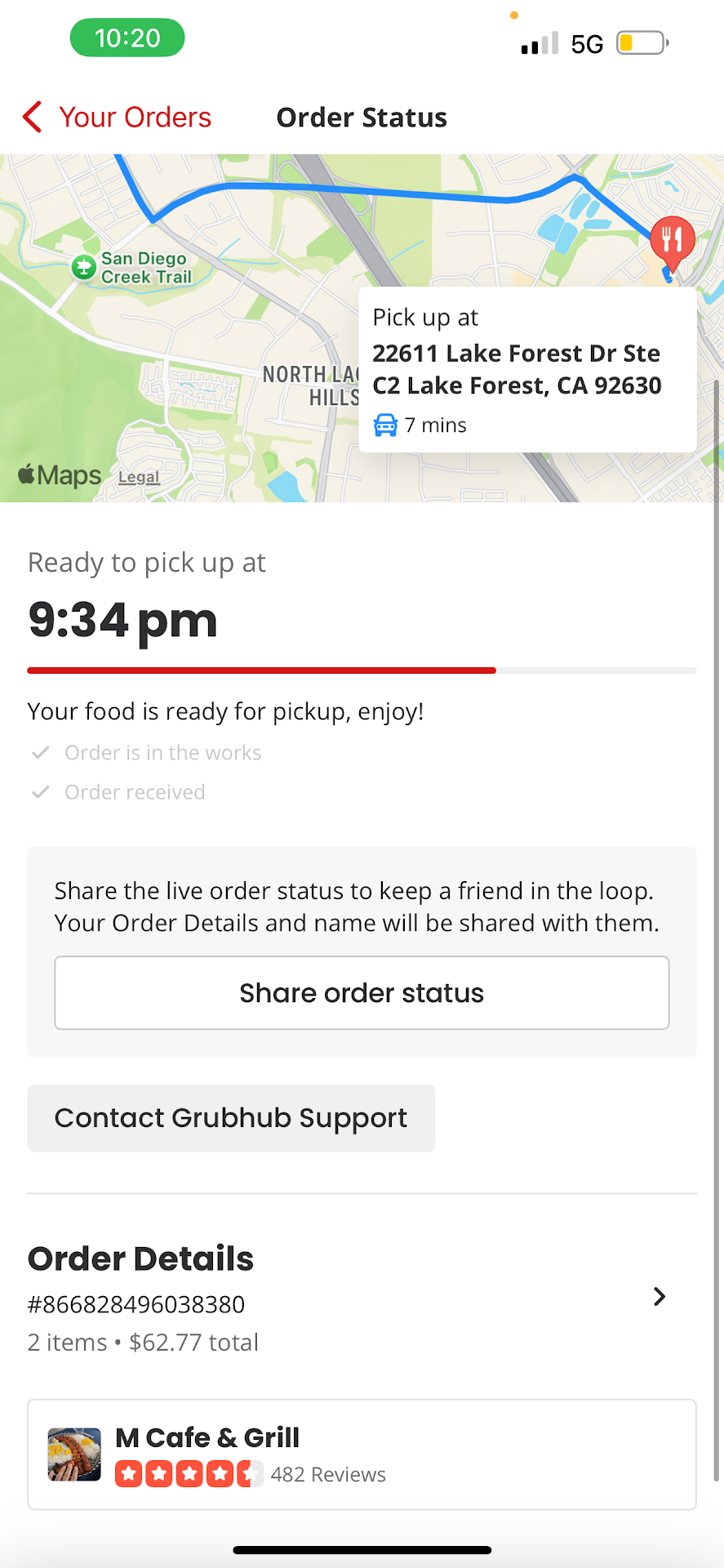
Task: Open the Legal link on the map
Action: (139, 477)
